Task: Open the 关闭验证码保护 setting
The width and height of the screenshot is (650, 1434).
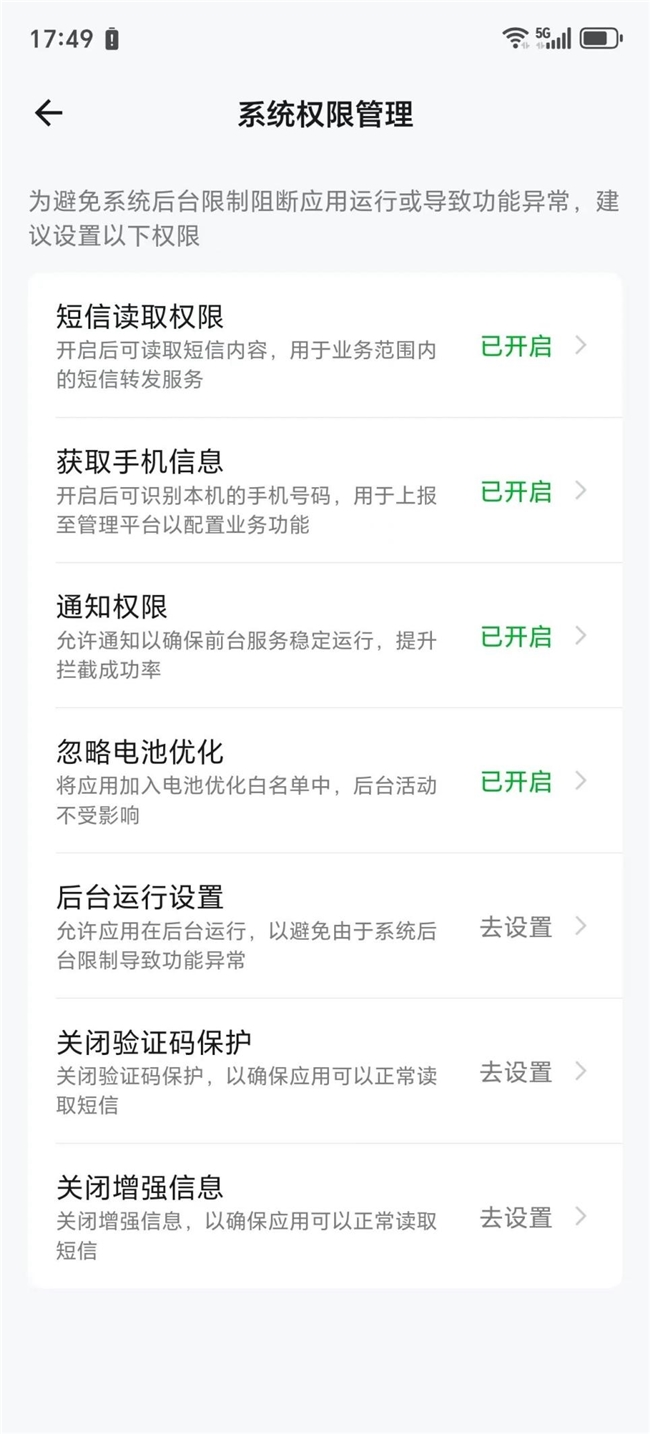Action: (x=325, y=1071)
